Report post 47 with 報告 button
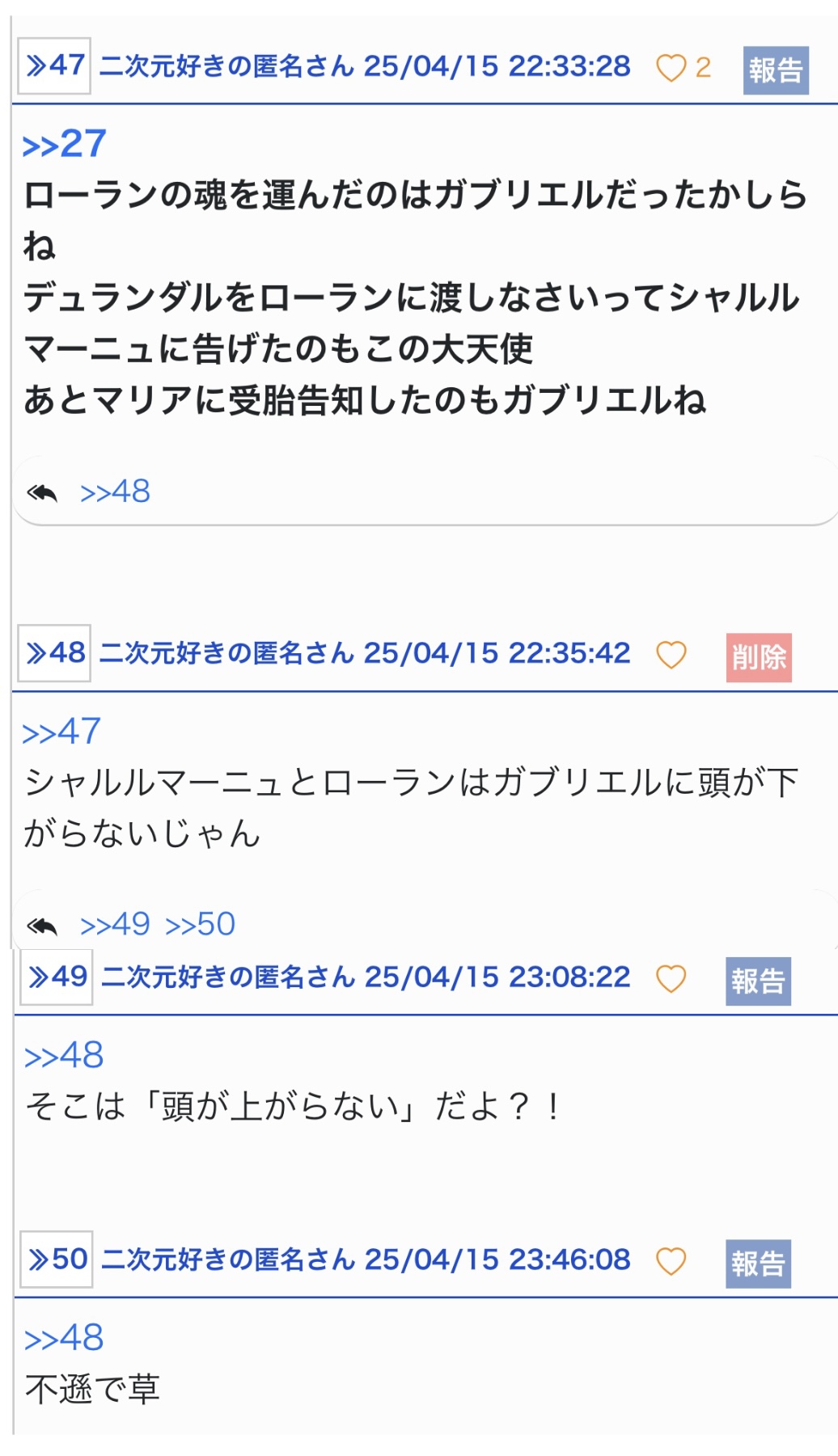The height and width of the screenshot is (1456, 838). pyautogui.click(x=775, y=70)
